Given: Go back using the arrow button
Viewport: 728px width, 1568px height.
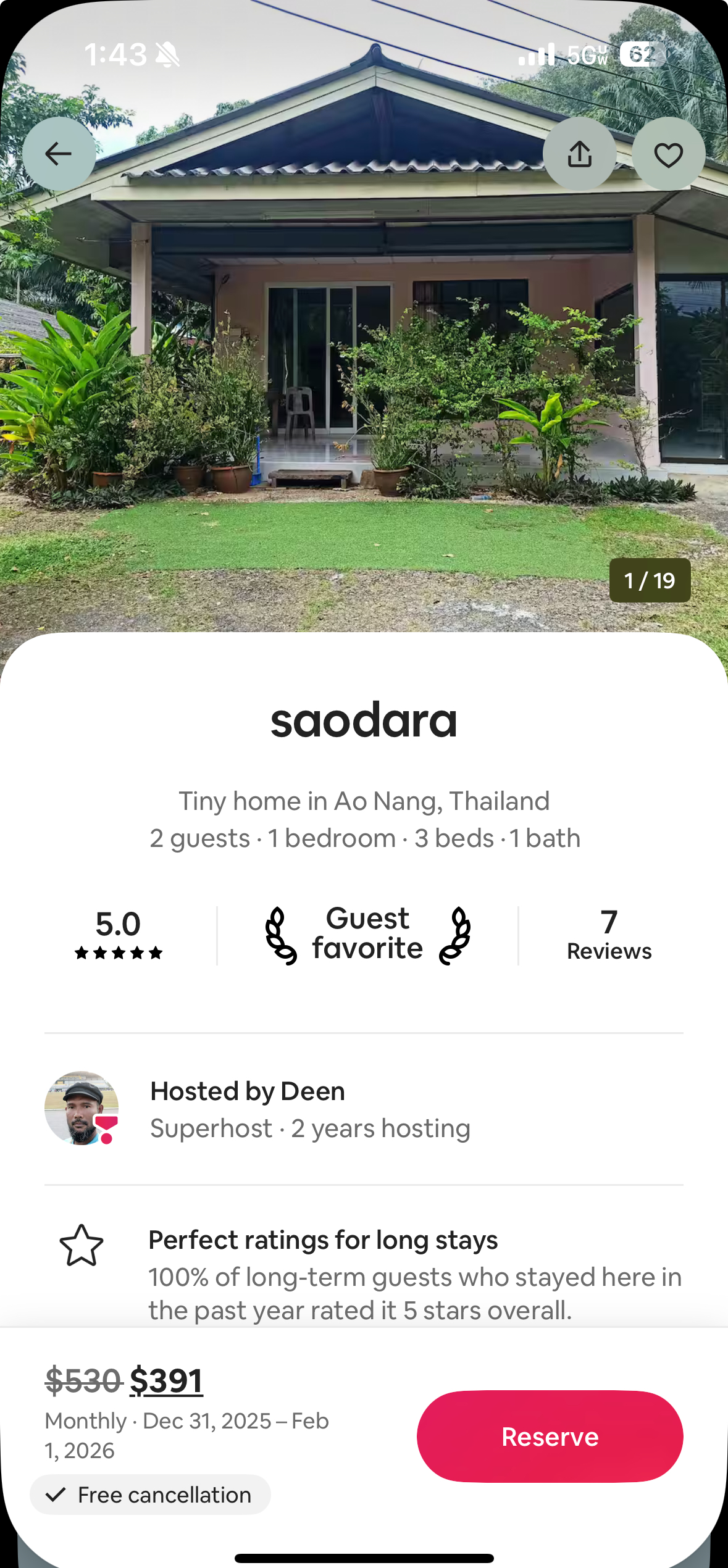Looking at the screenshot, I should [x=59, y=154].
